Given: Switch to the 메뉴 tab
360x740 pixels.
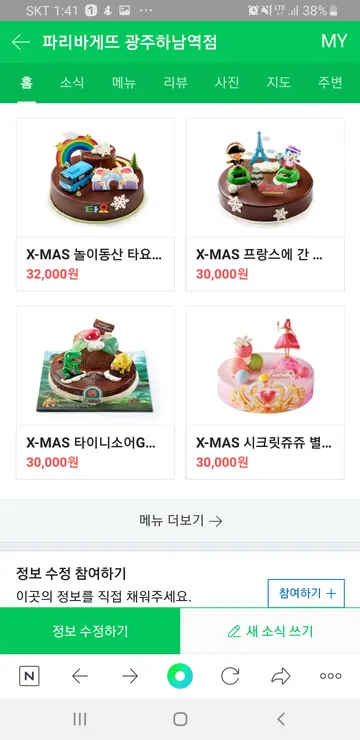Looking at the screenshot, I should [x=124, y=83].
